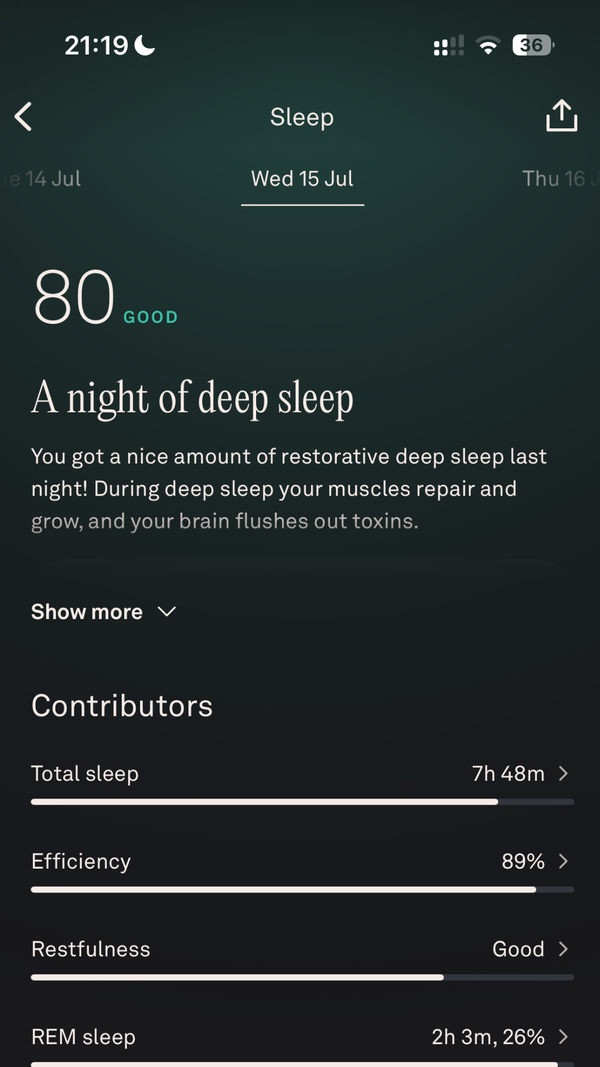The width and height of the screenshot is (600, 1067).
Task: Open Total sleep contributor details
Action: pos(302,783)
